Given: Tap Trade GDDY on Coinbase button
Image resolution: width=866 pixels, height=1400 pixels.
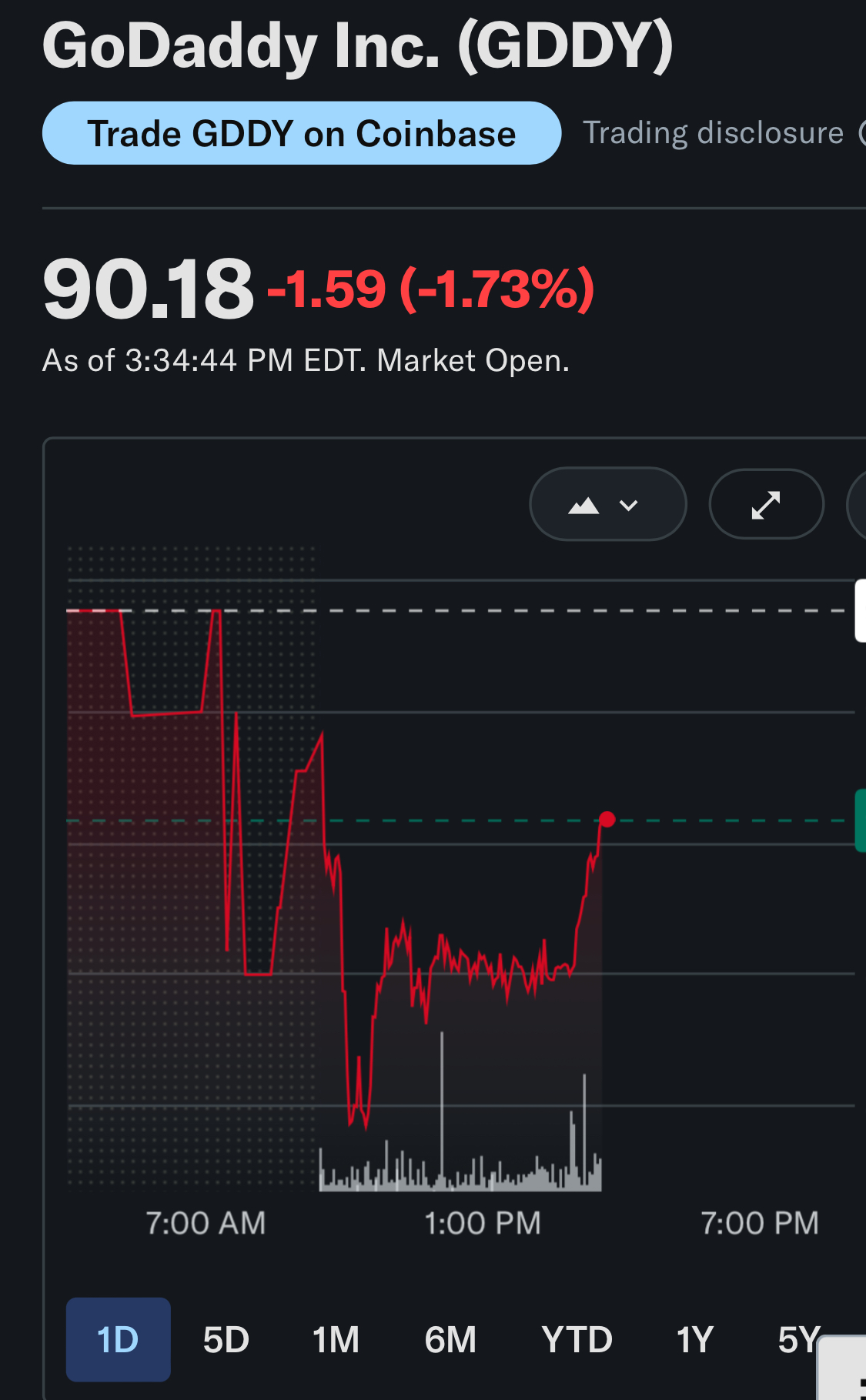Looking at the screenshot, I should click(x=301, y=133).
